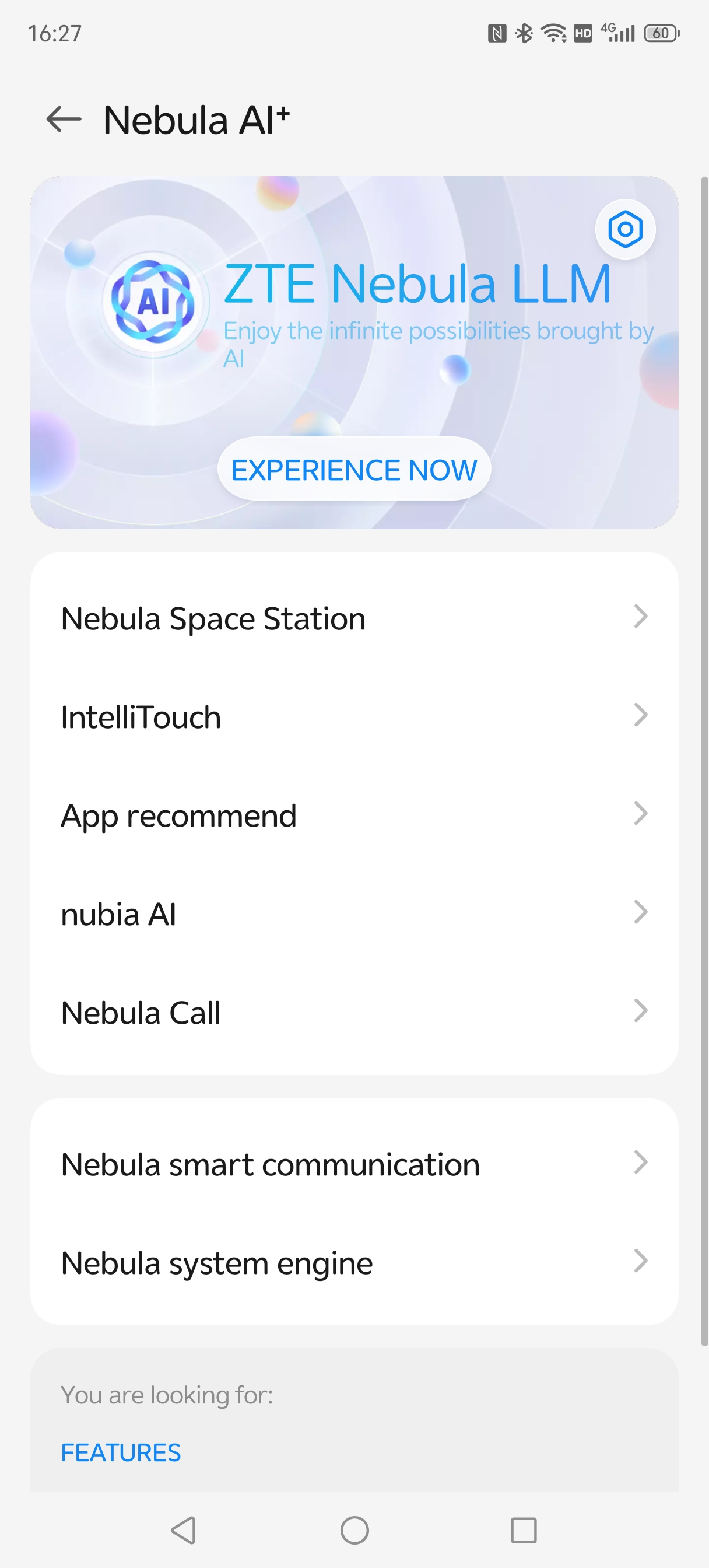Image resolution: width=709 pixels, height=1568 pixels.
Task: Tap the system home button
Action: (354, 1529)
